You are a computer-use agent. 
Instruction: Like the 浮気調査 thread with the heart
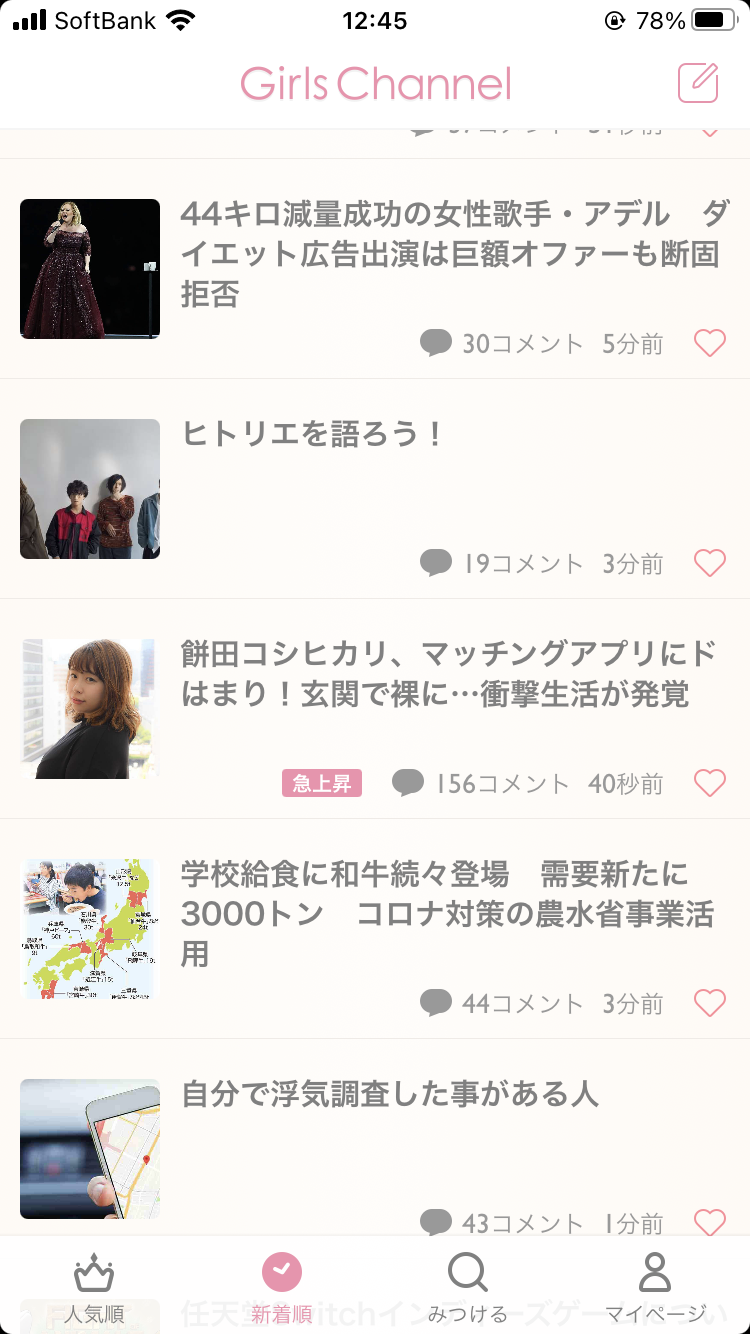point(710,1223)
